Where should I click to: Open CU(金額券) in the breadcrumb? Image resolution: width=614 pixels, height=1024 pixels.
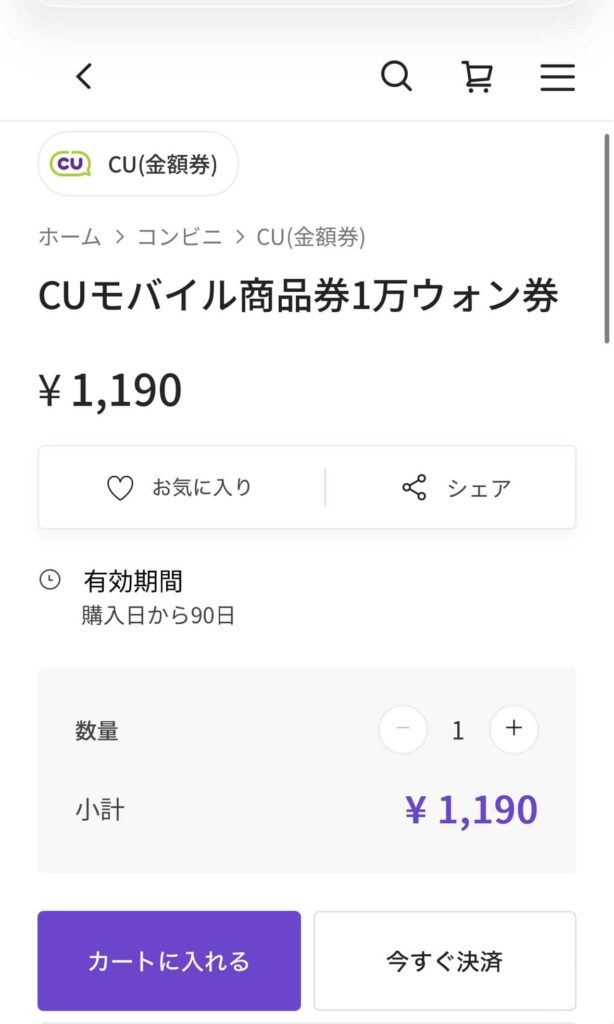311,237
